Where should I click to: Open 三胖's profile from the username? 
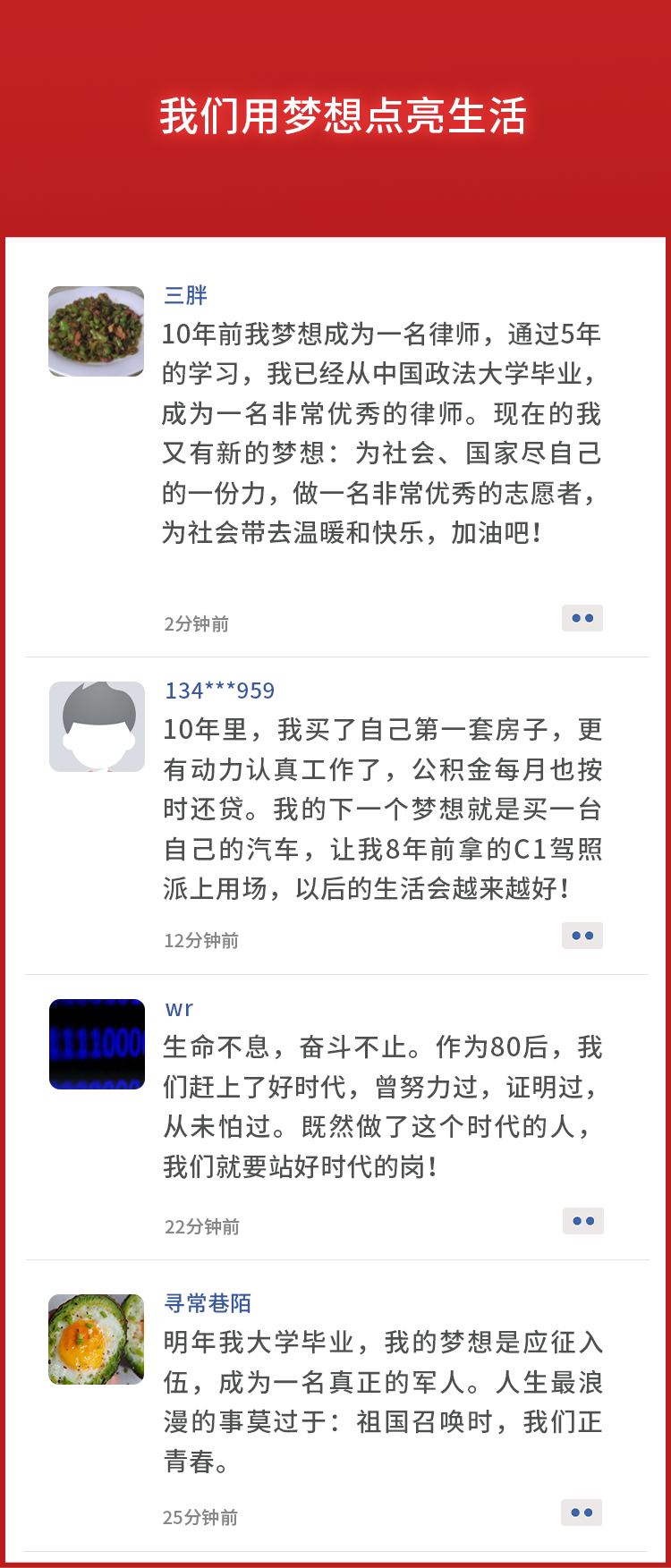pyautogui.click(x=186, y=295)
